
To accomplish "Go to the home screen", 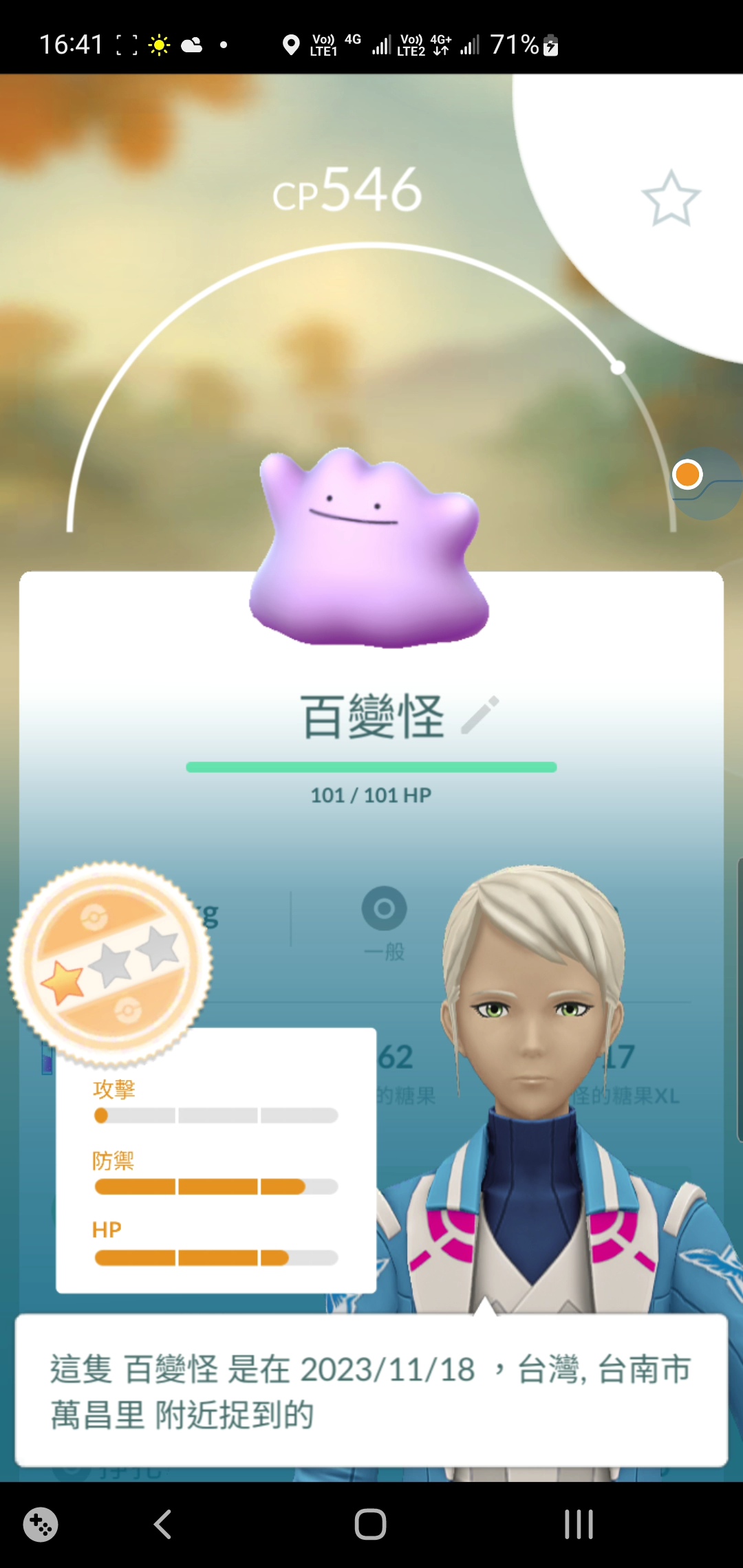I will pyautogui.click(x=370, y=1524).
